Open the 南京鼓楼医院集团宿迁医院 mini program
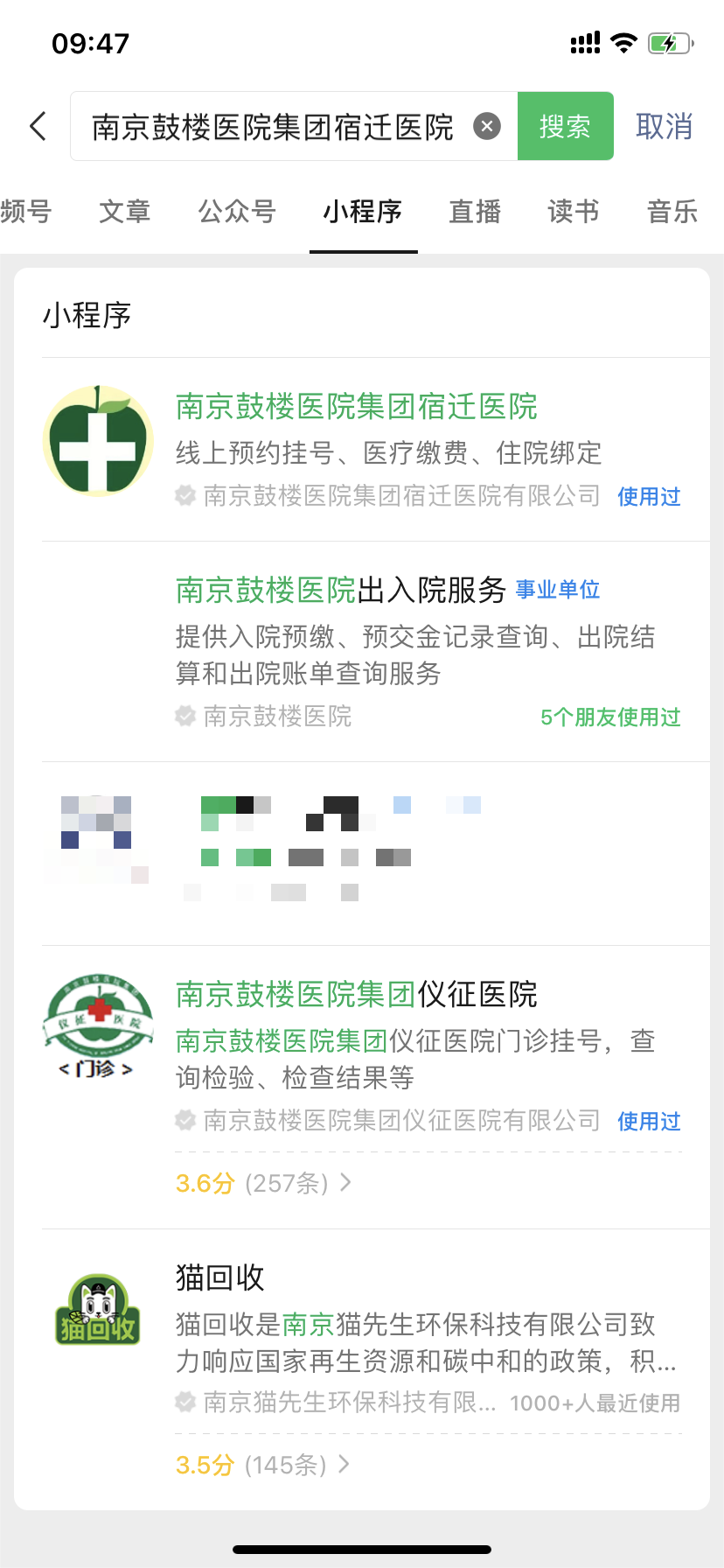 click(356, 408)
